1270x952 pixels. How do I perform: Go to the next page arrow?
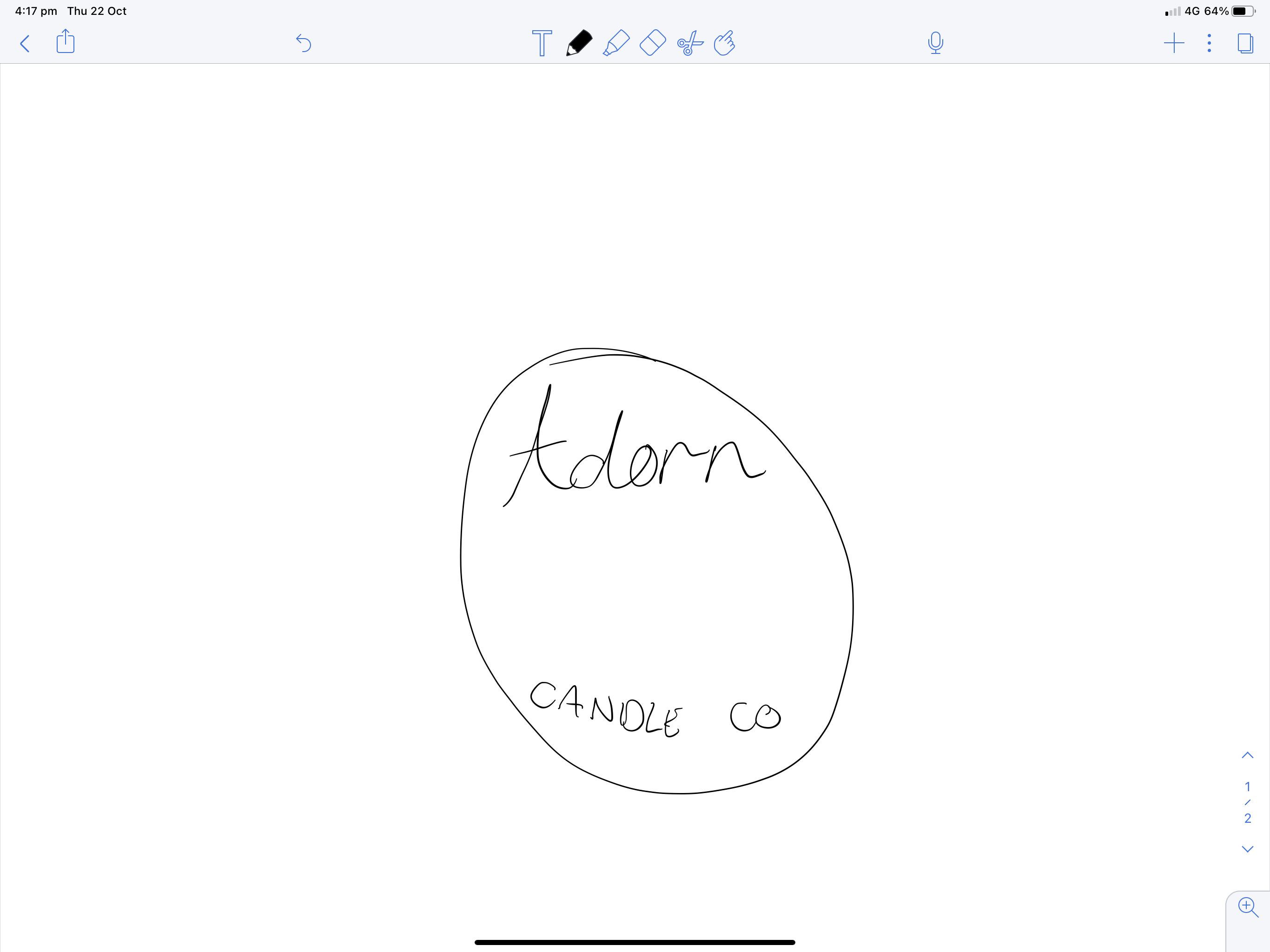[1247, 849]
